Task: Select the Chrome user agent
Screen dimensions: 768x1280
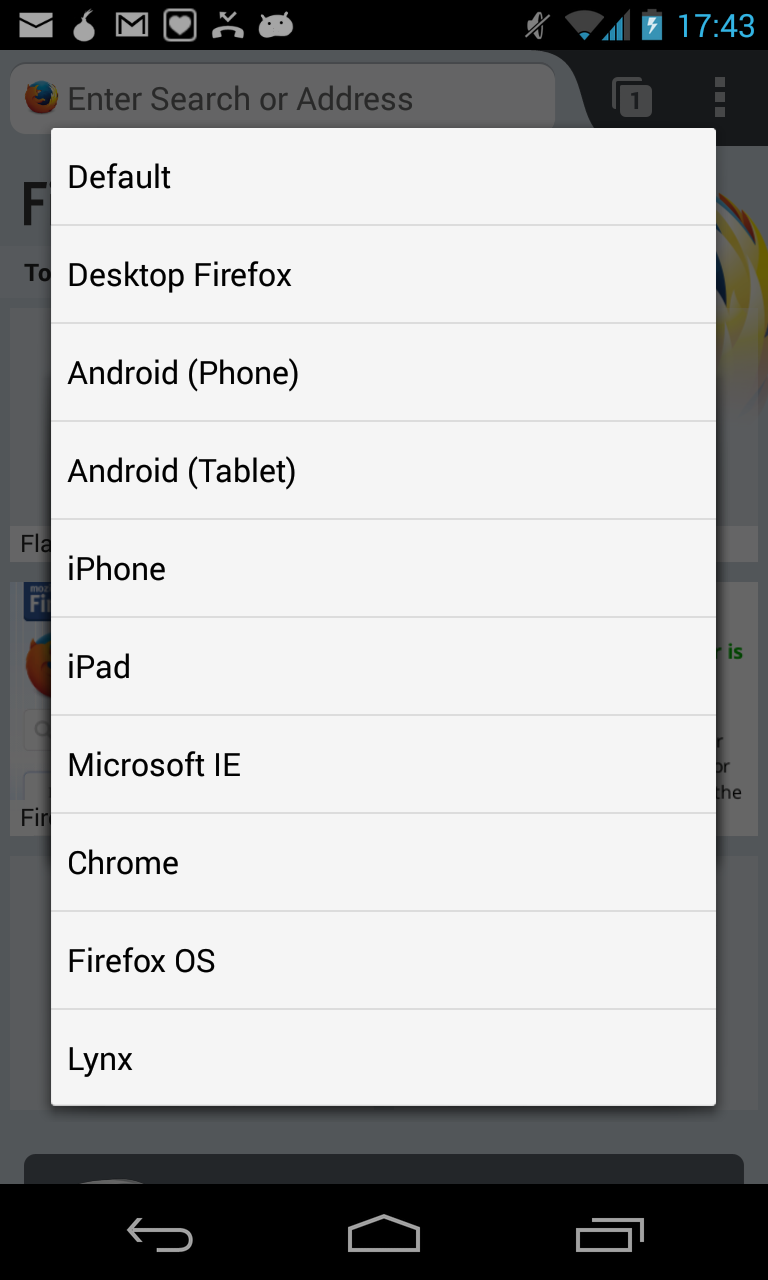Action: [x=383, y=863]
